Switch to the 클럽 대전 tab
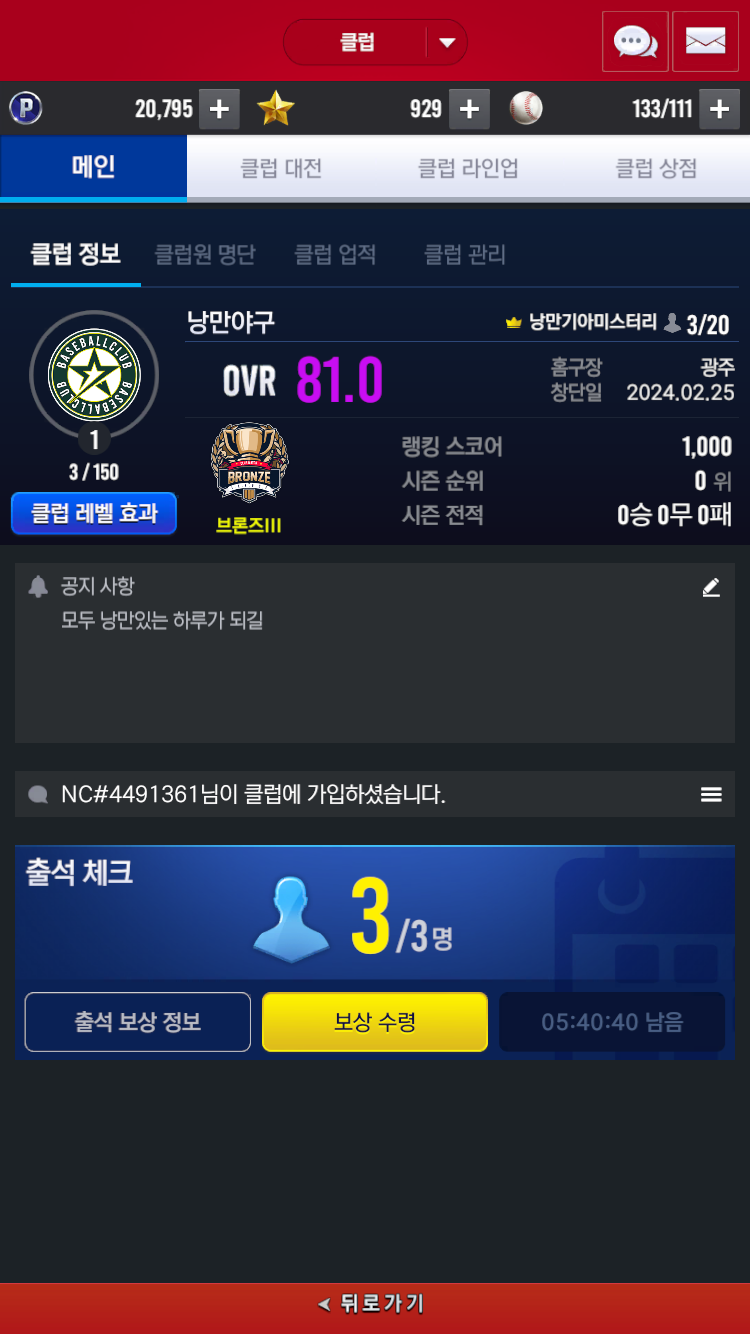The image size is (750, 1334). 281,168
